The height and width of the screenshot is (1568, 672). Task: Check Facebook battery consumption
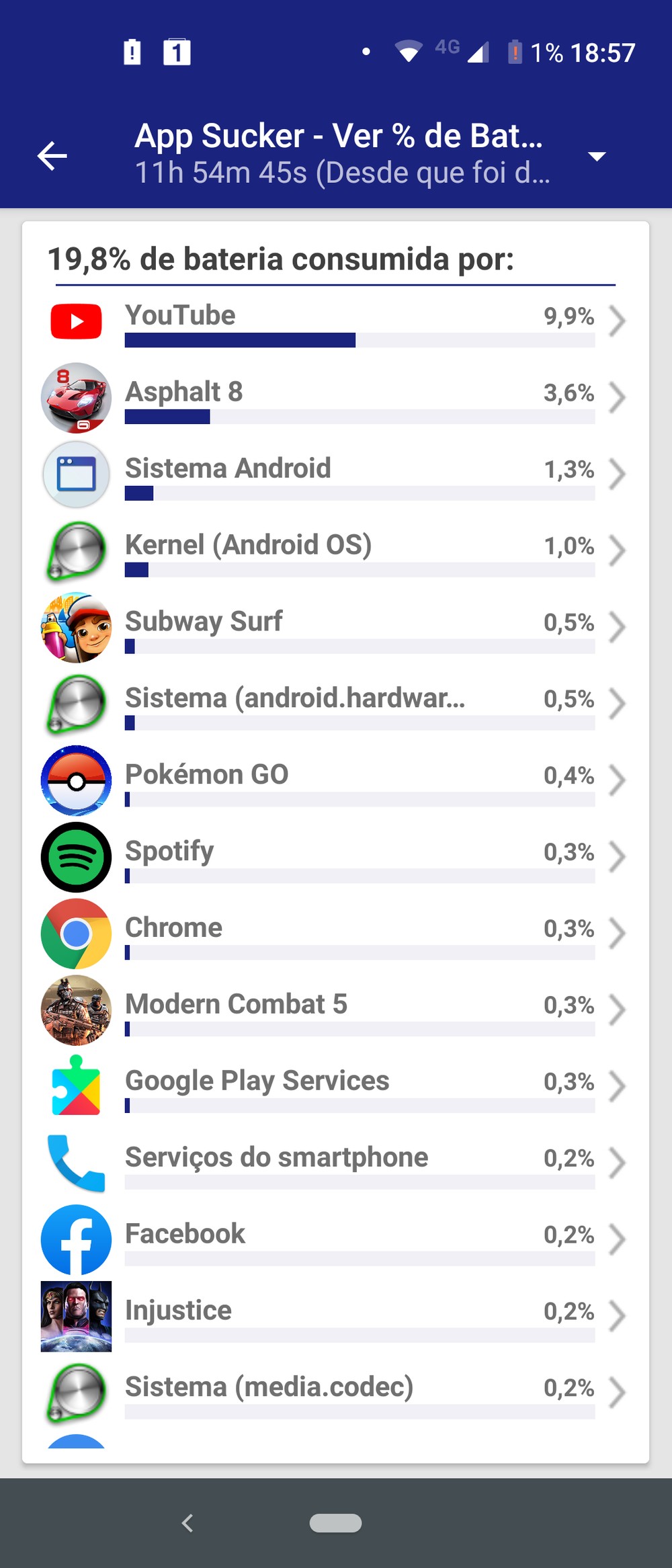click(336, 1241)
